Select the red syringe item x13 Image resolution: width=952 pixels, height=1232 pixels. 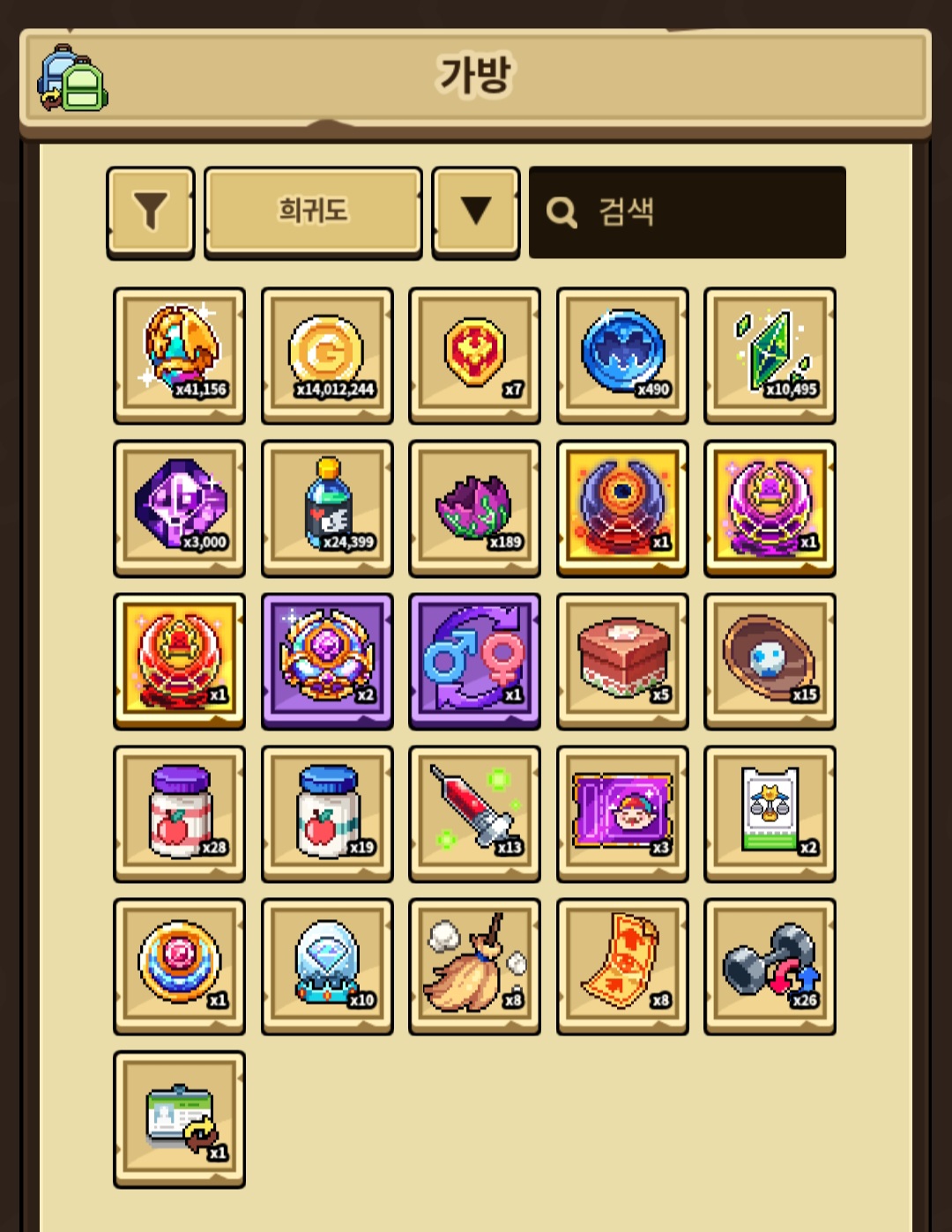coord(474,813)
